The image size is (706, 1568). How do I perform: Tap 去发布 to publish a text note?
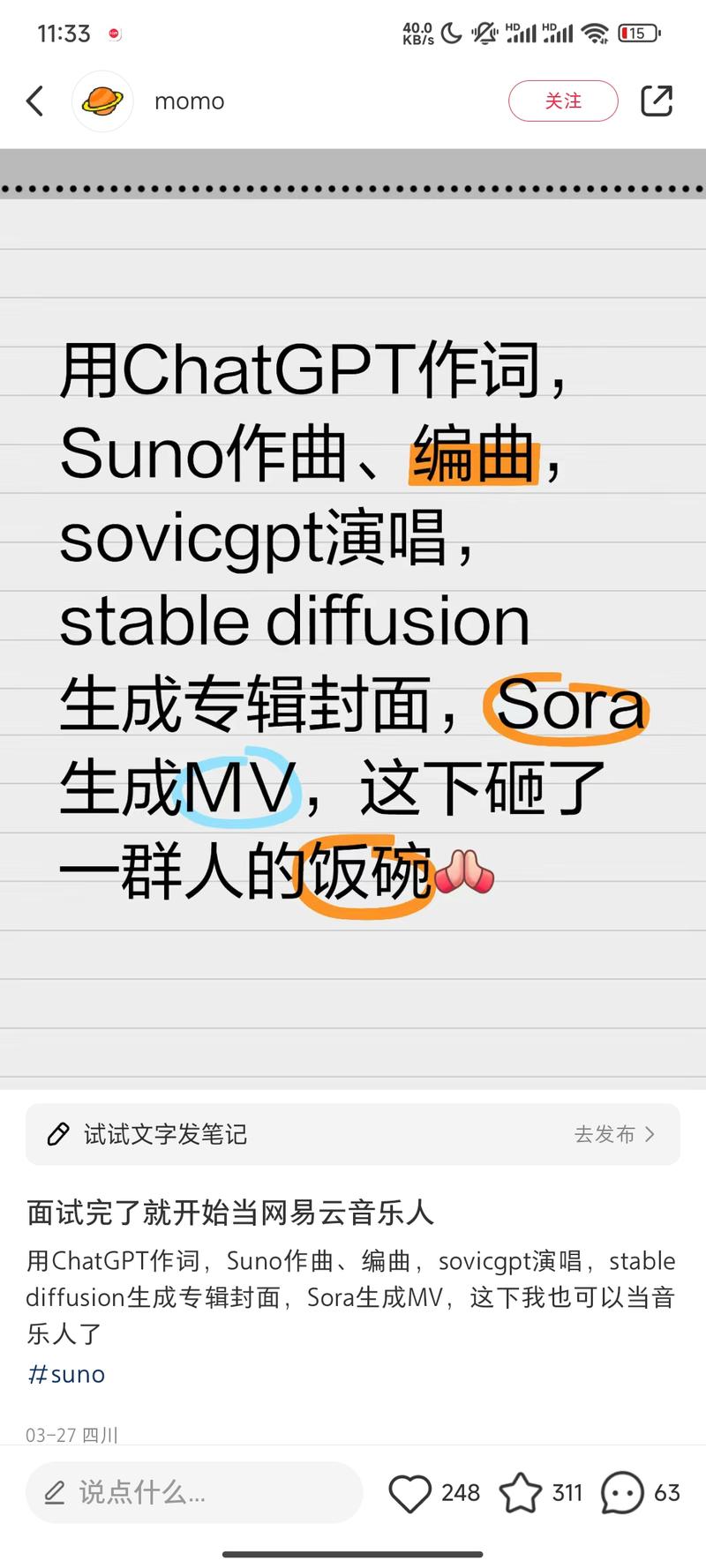[x=614, y=1134]
